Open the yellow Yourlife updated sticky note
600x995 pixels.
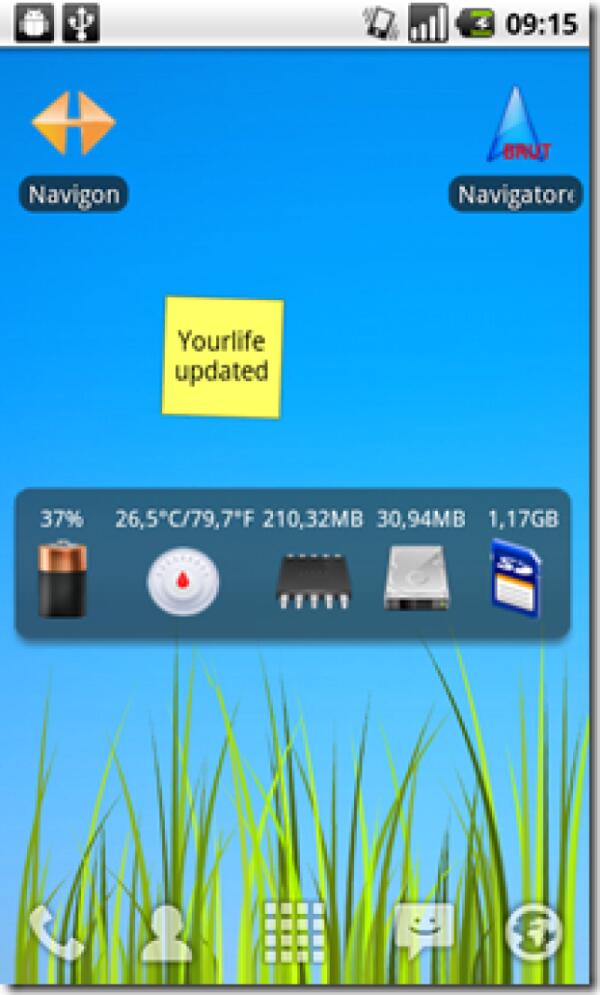[222, 356]
